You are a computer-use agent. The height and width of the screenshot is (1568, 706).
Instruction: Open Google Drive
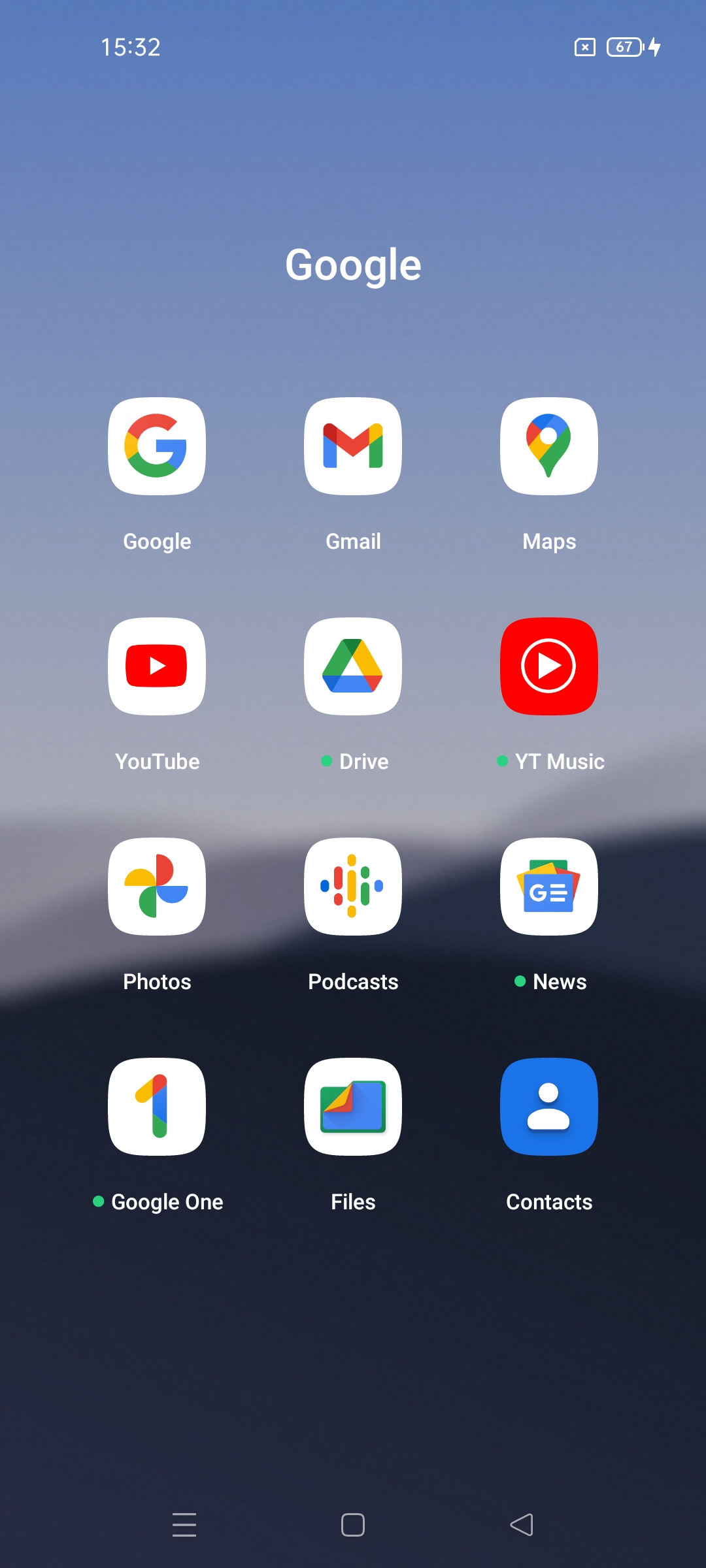353,666
